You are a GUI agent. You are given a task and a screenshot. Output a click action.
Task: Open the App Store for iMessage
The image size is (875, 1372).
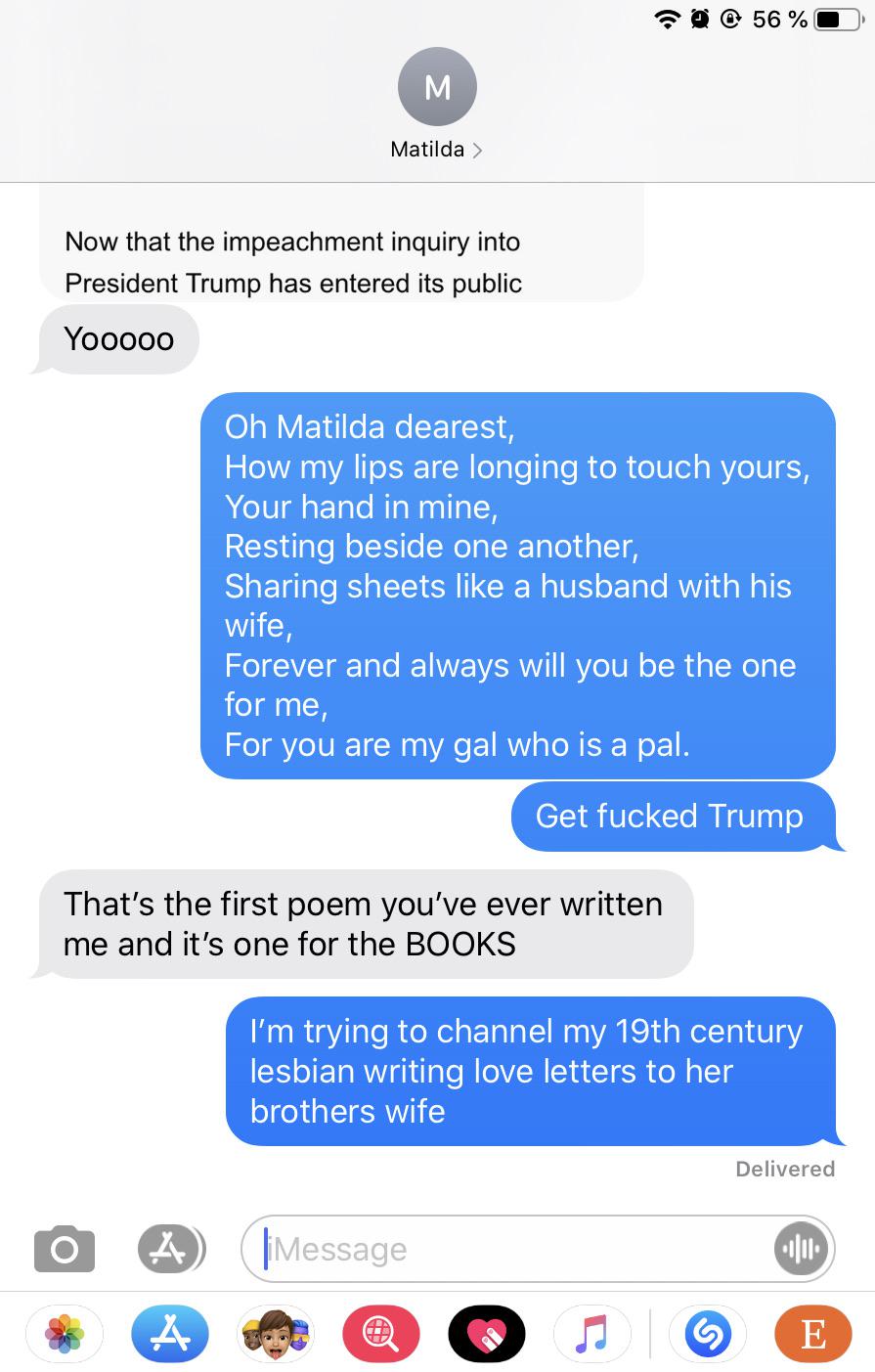point(170,1334)
